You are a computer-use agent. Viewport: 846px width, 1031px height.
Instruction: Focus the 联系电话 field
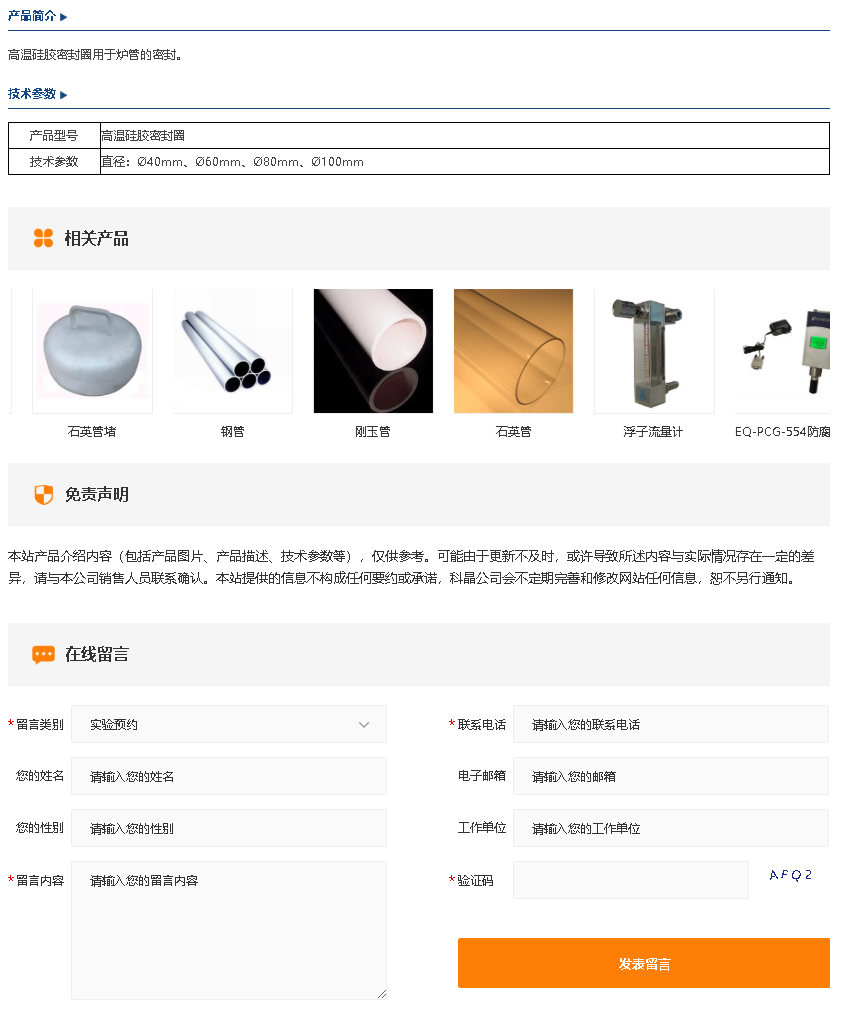(670, 724)
